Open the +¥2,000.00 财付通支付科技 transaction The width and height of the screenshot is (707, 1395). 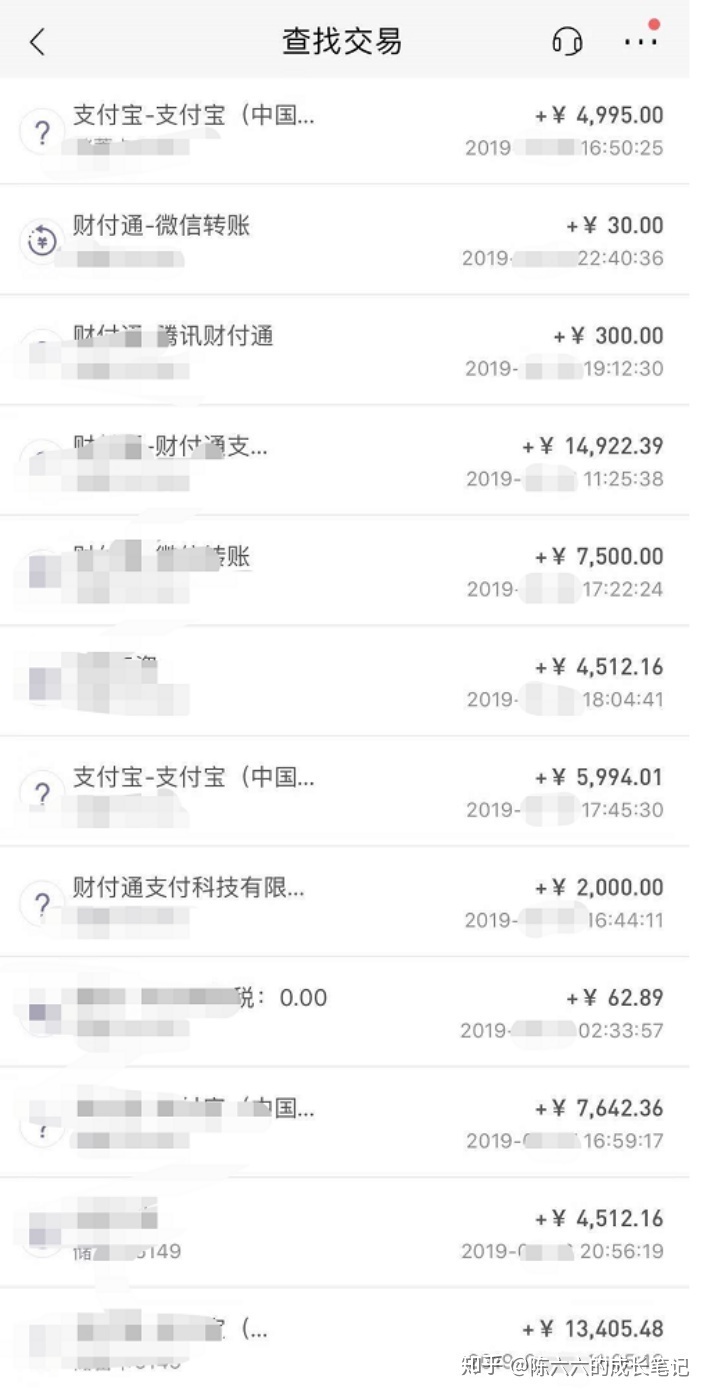click(344, 902)
